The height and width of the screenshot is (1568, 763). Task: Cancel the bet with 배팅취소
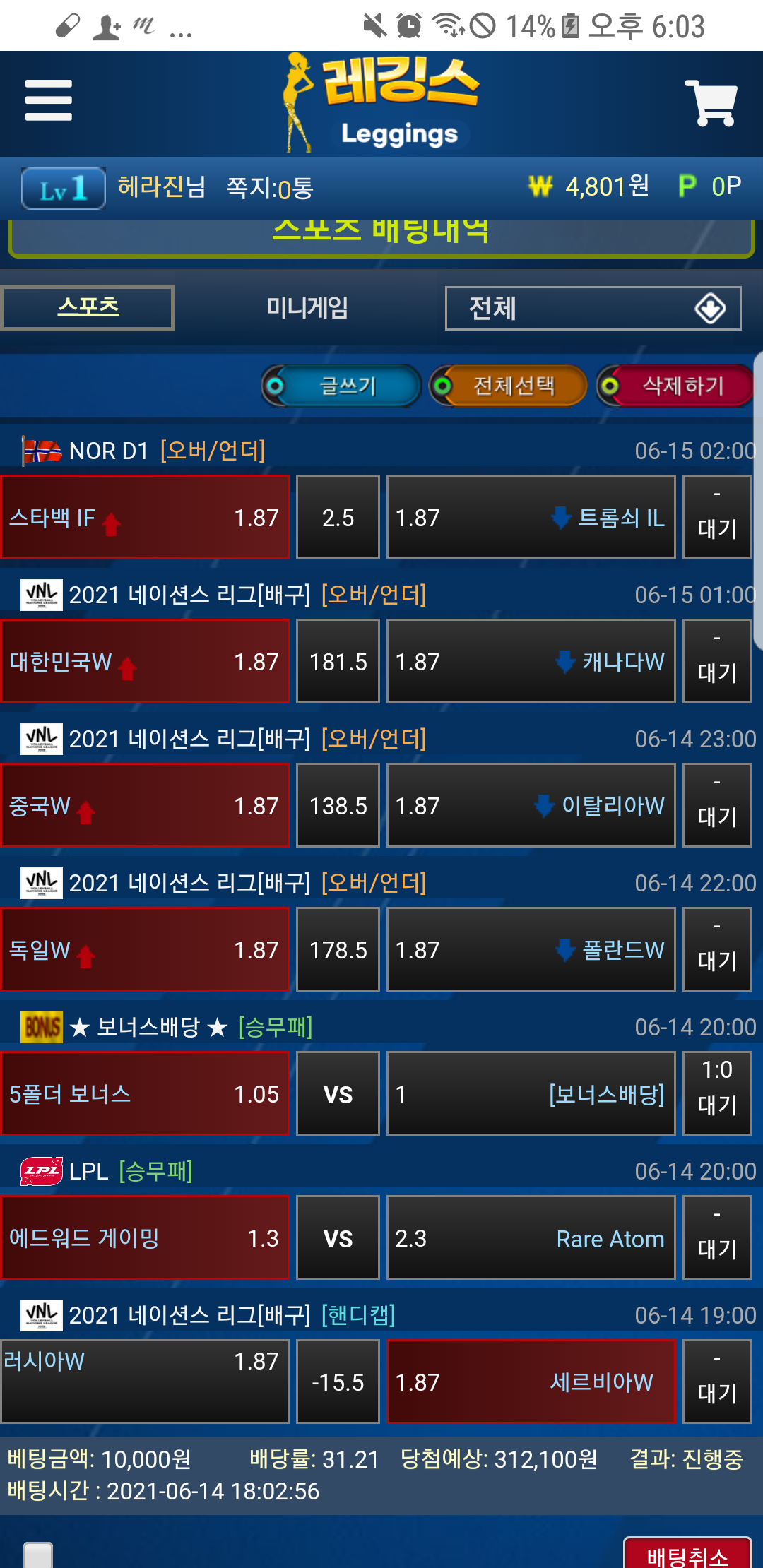point(687,1554)
